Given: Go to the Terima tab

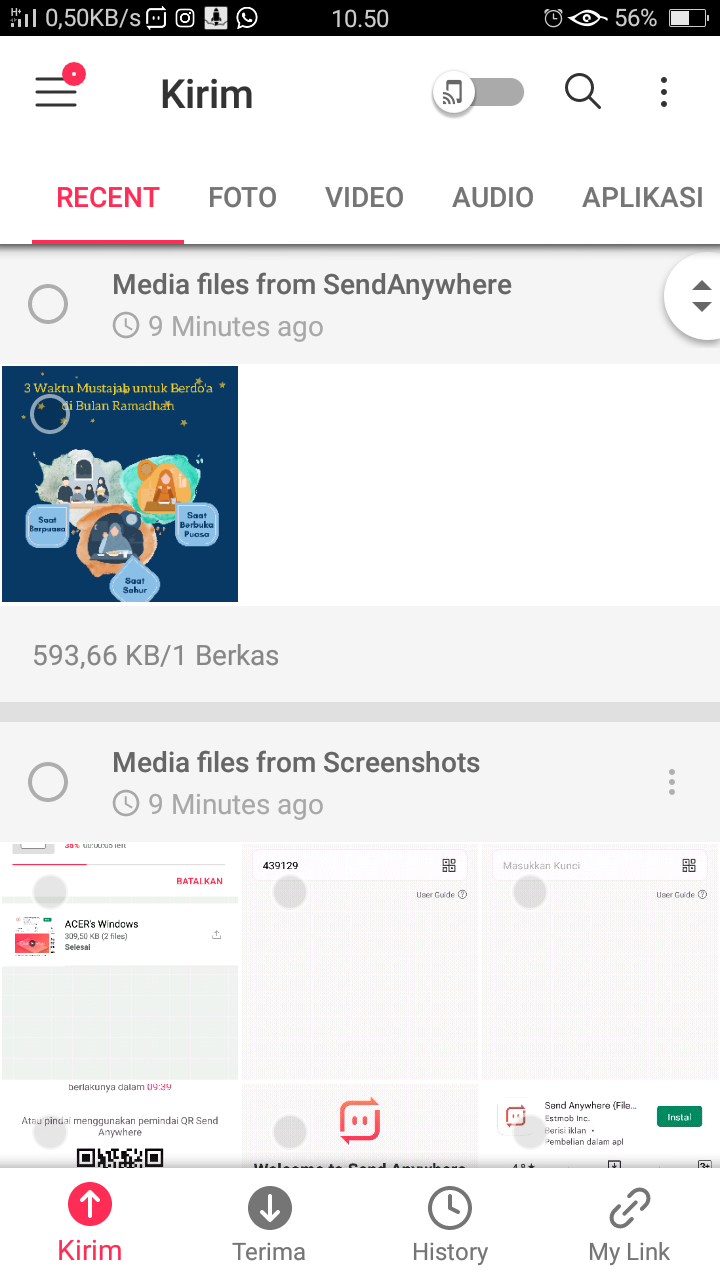Looking at the screenshot, I should point(269,1225).
